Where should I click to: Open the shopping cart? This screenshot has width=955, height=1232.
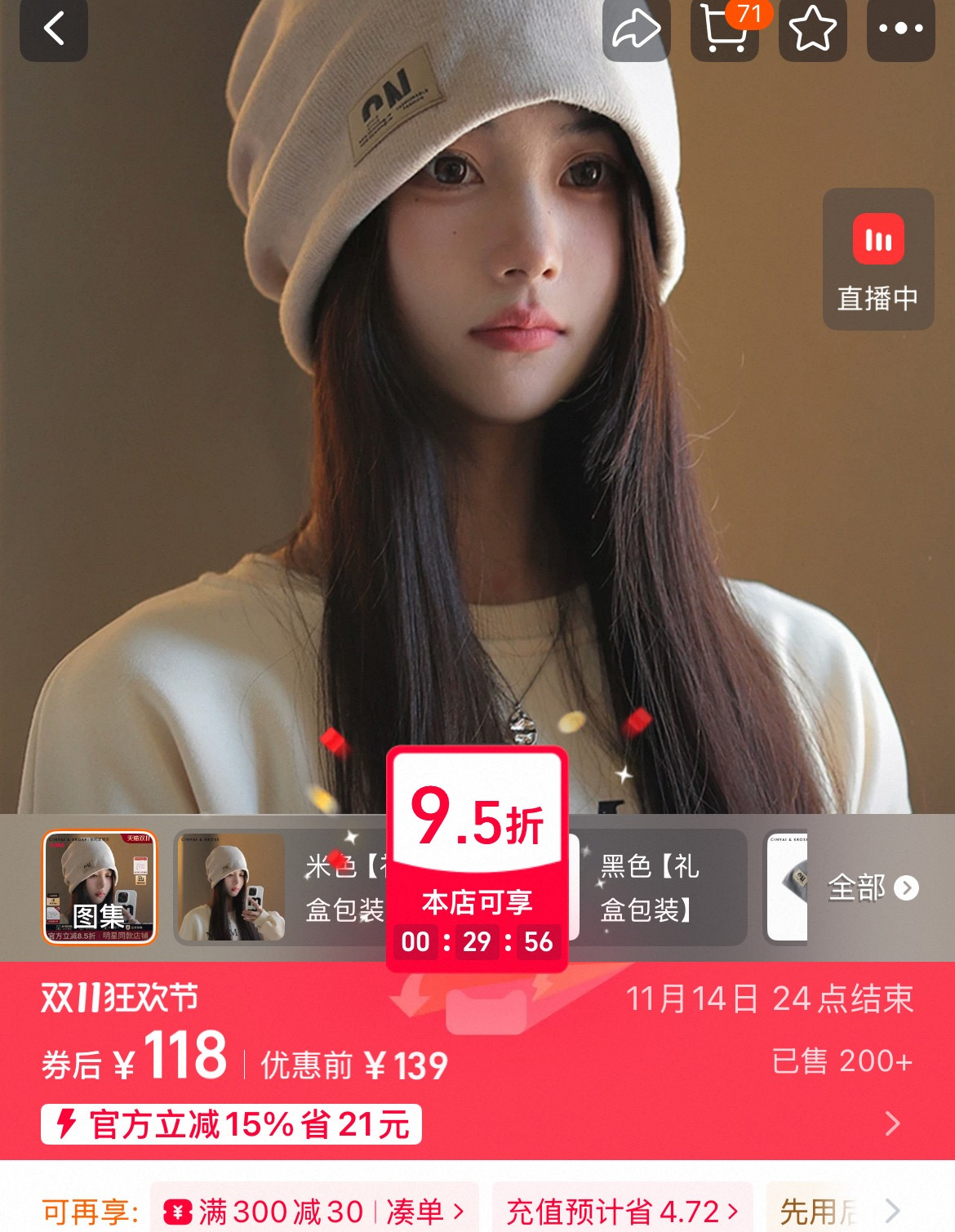click(x=725, y=29)
